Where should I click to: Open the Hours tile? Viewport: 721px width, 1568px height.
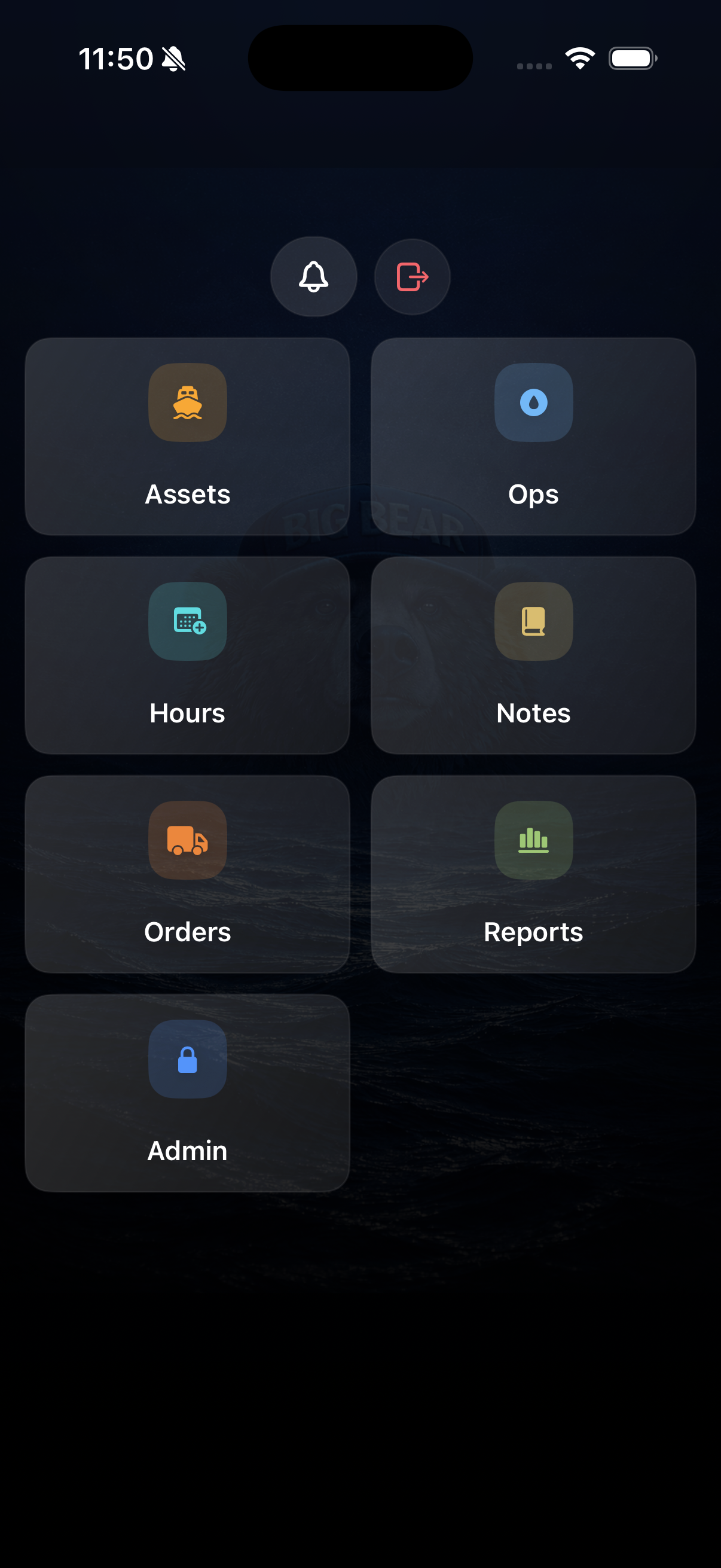coord(187,655)
